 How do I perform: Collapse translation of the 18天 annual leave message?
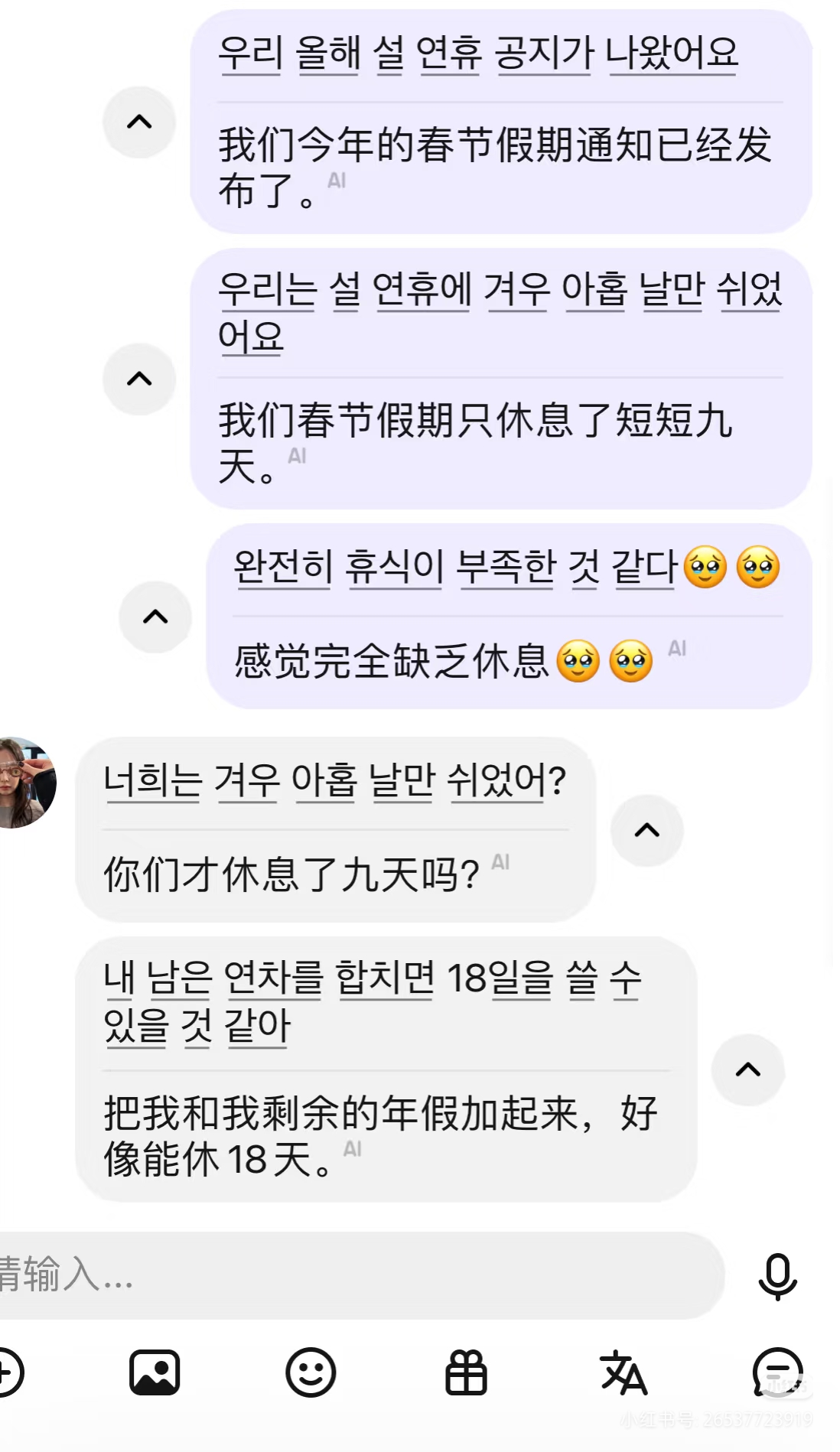click(748, 1070)
